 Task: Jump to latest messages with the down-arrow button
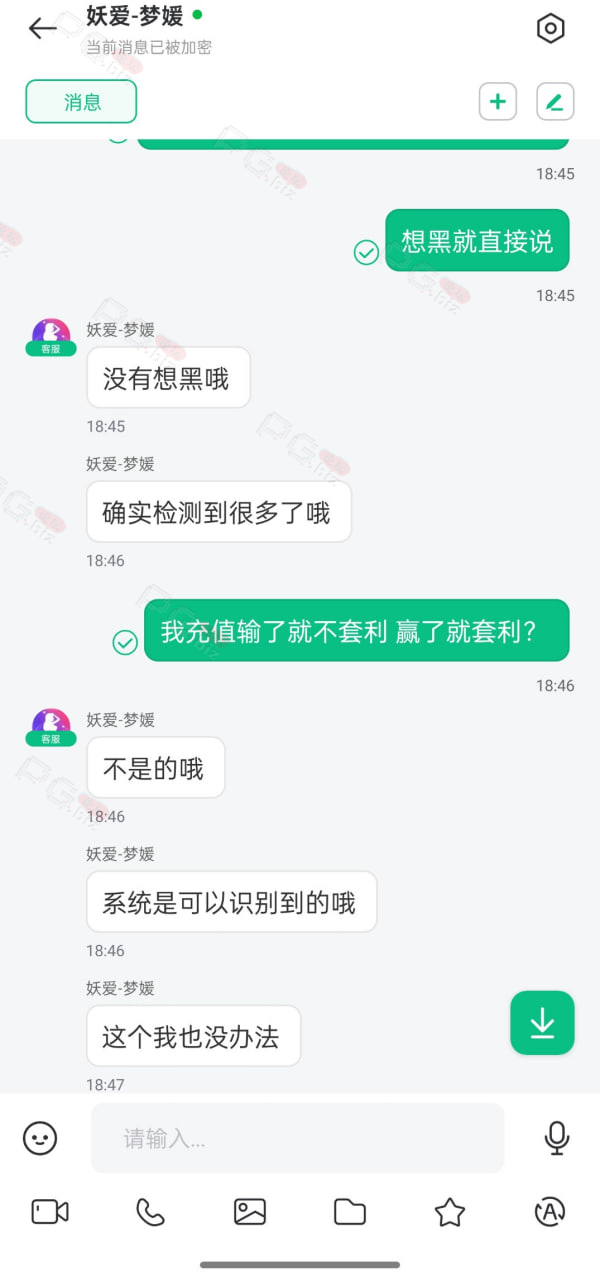pos(542,1022)
